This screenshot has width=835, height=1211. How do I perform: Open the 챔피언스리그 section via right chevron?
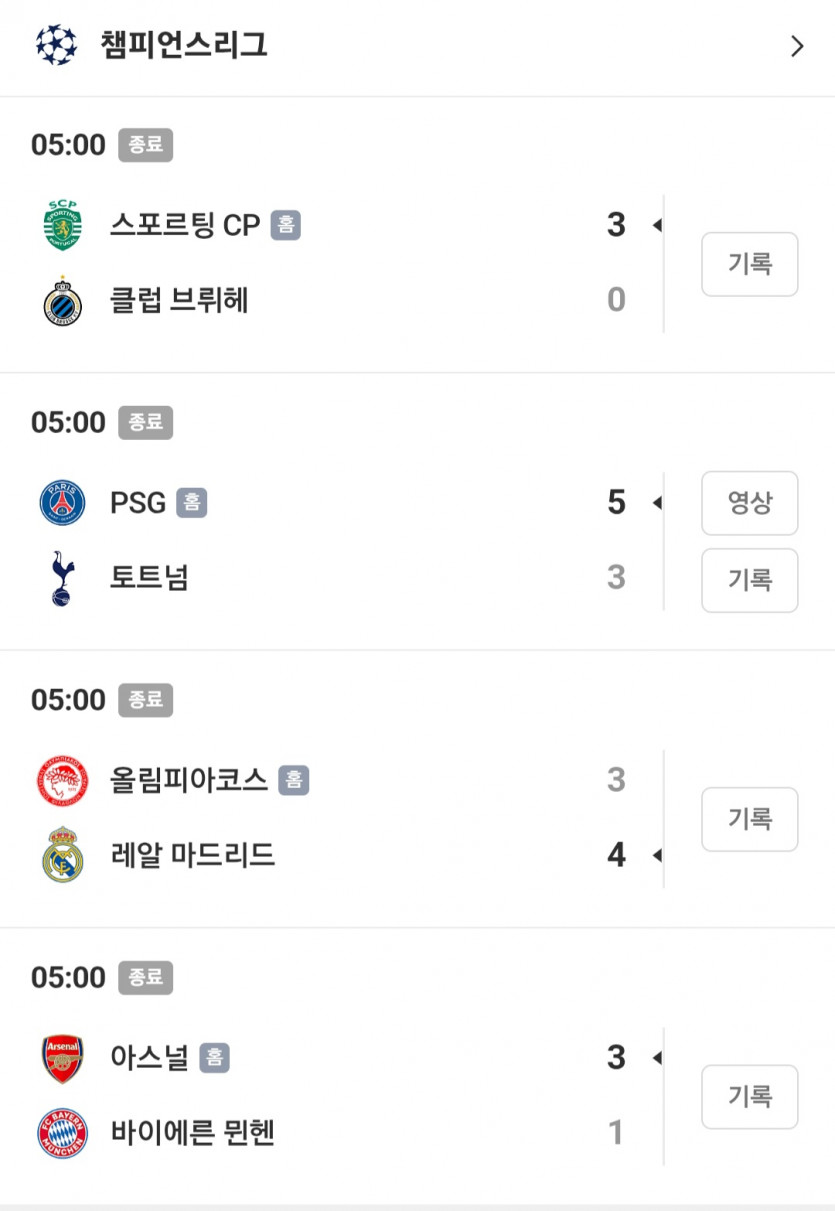[797, 45]
